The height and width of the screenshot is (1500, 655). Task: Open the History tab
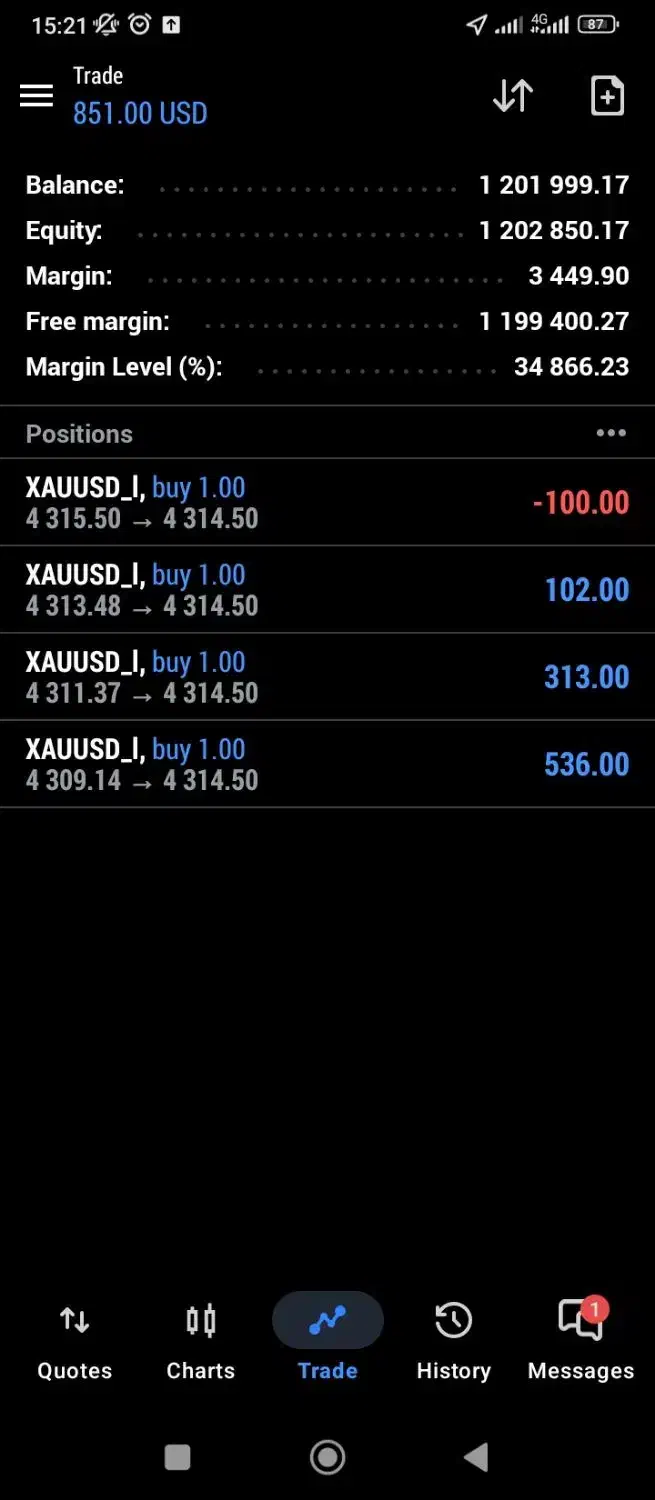pos(454,1341)
